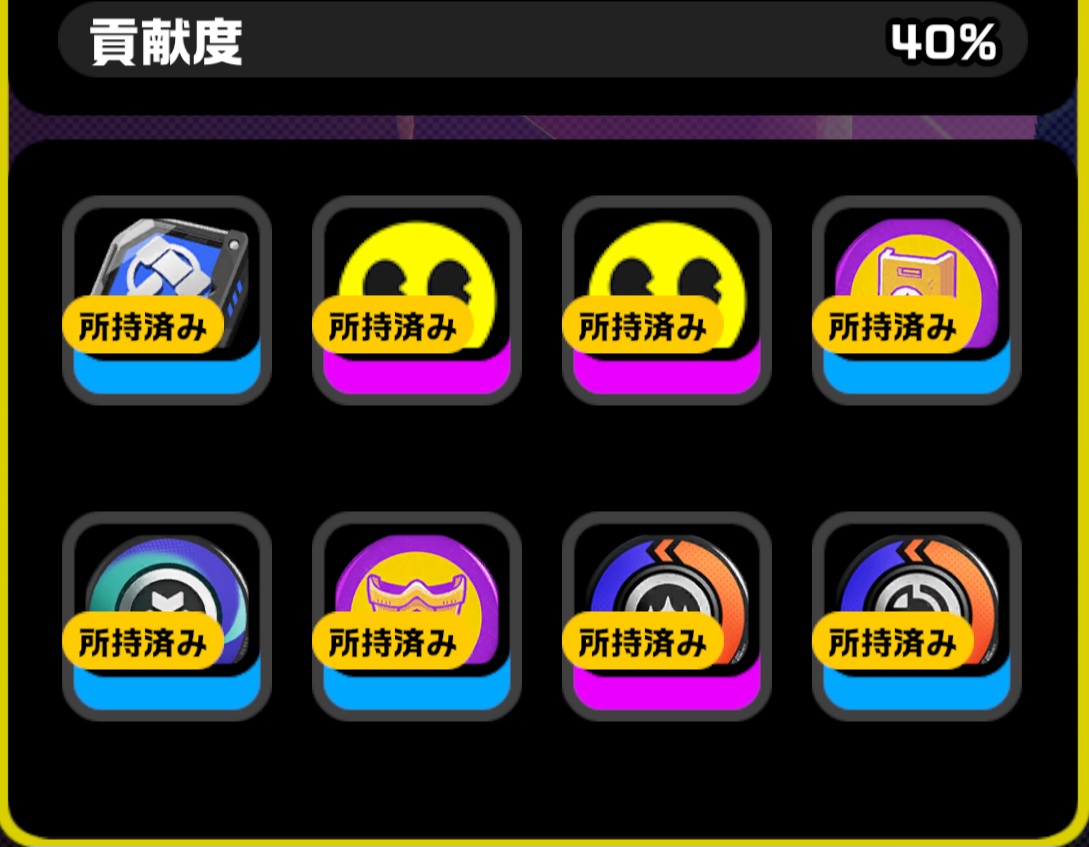This screenshot has width=1089, height=847.
Task: Select the teal swirl medal reward
Action: click(x=167, y=616)
